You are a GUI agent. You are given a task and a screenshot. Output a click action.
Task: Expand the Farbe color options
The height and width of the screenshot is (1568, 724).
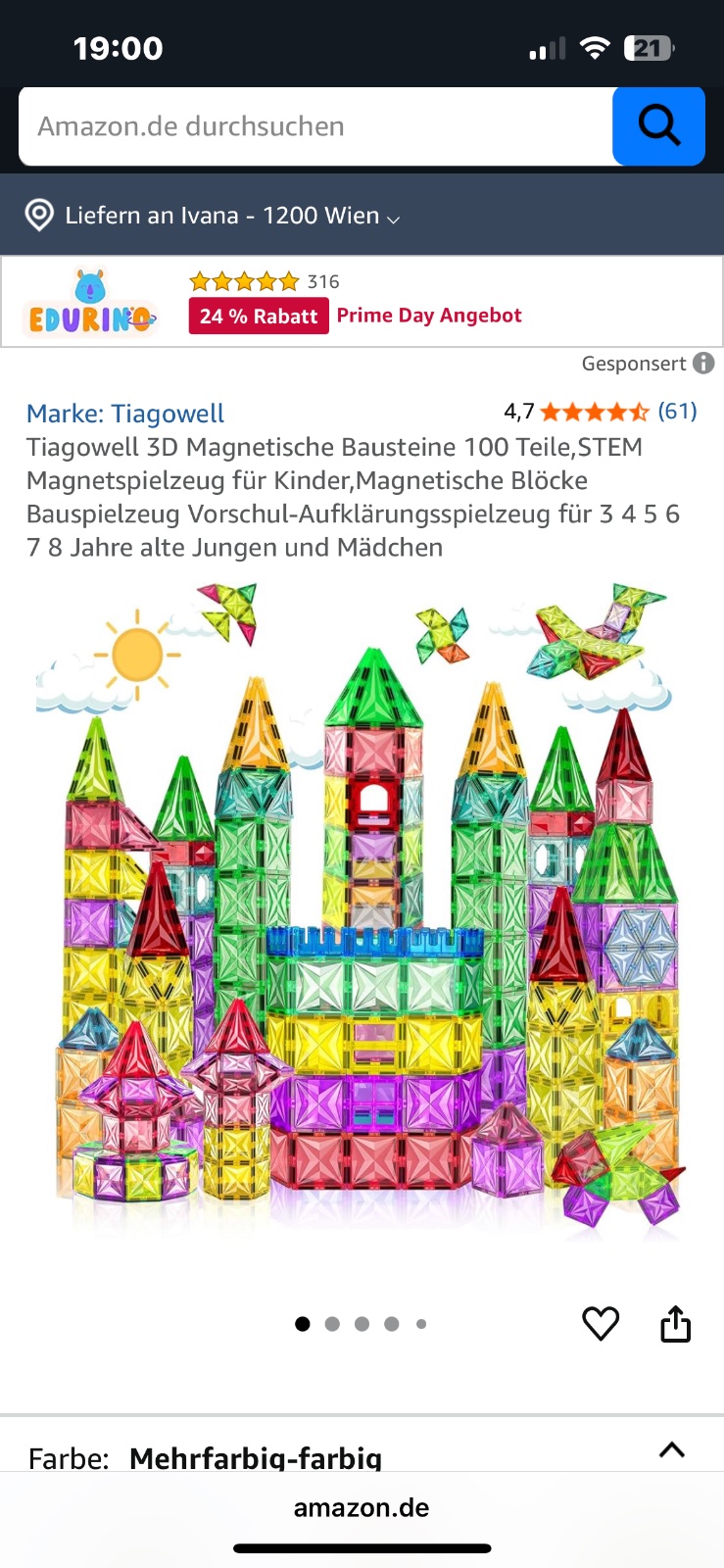pos(671,1450)
